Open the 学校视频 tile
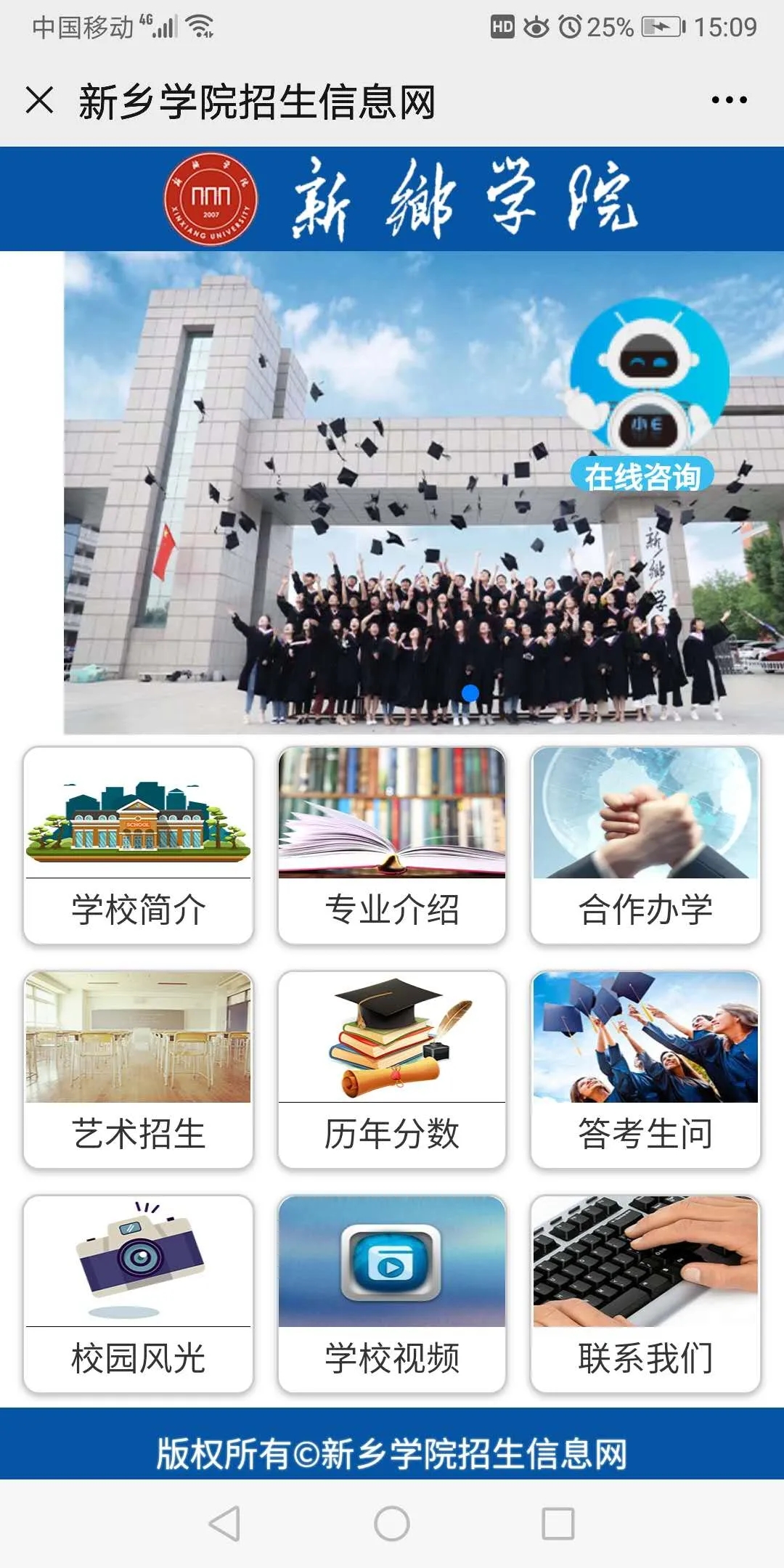This screenshot has height=1568, width=784. click(x=392, y=1294)
